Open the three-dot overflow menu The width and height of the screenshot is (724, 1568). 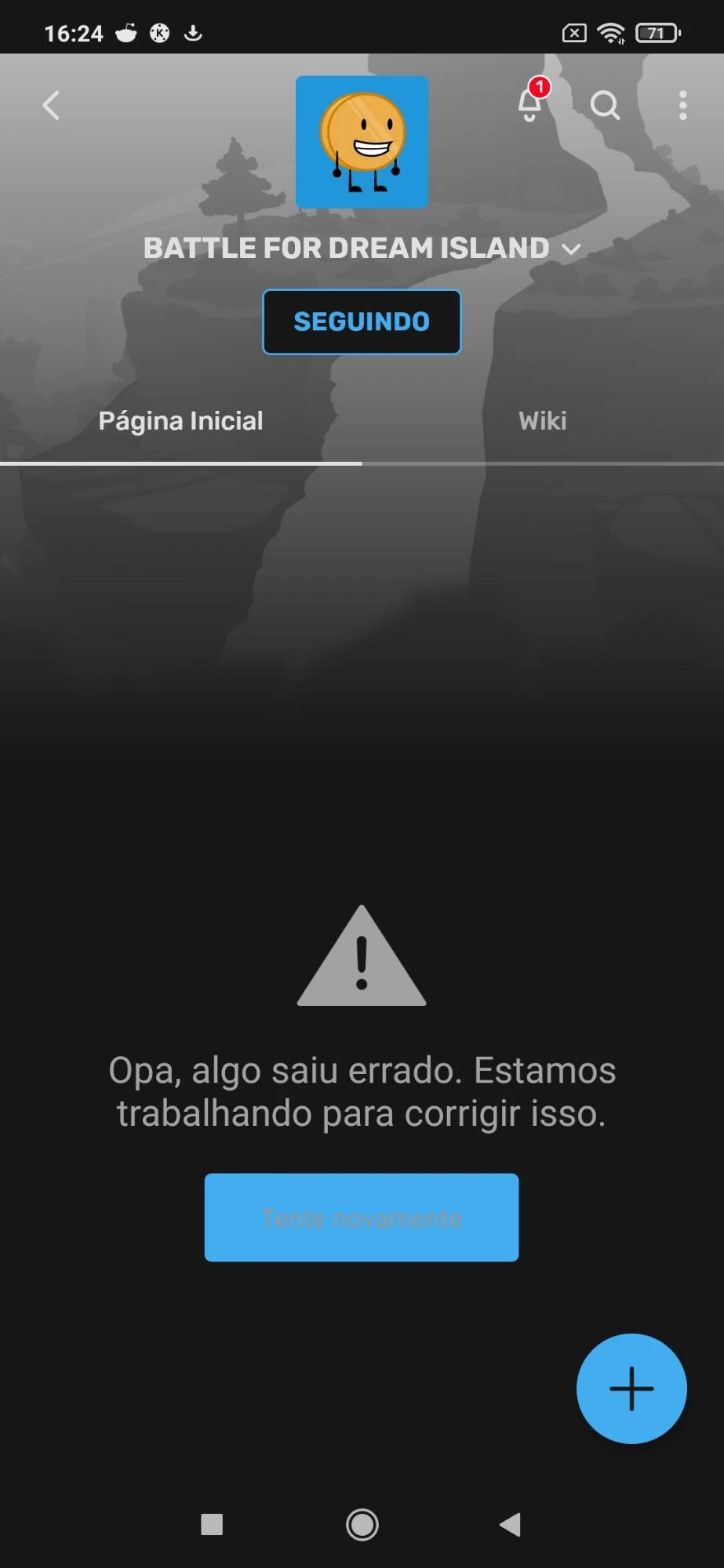point(682,105)
